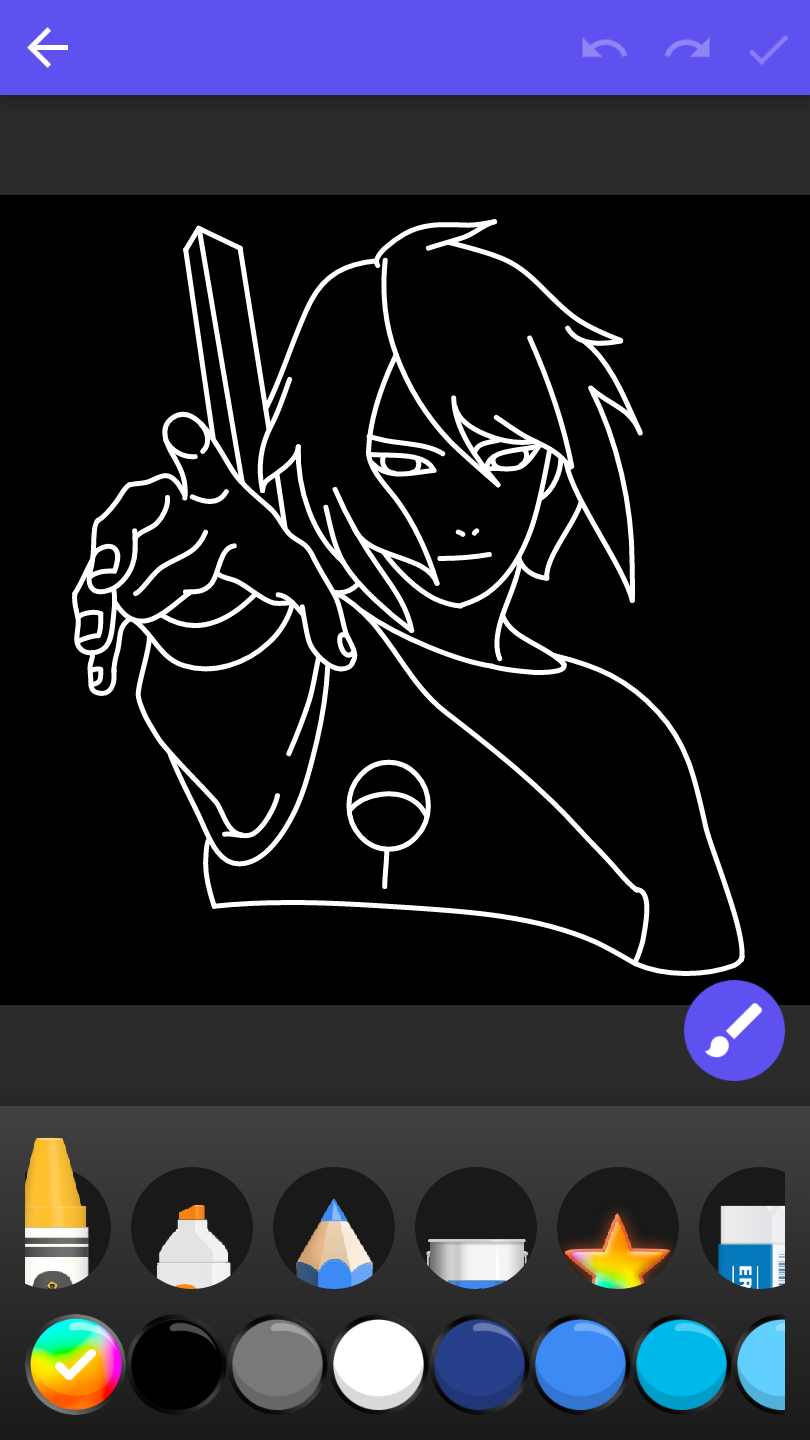The width and height of the screenshot is (810, 1440).
Task: Select the dark navy blue swatch
Action: (479, 1364)
